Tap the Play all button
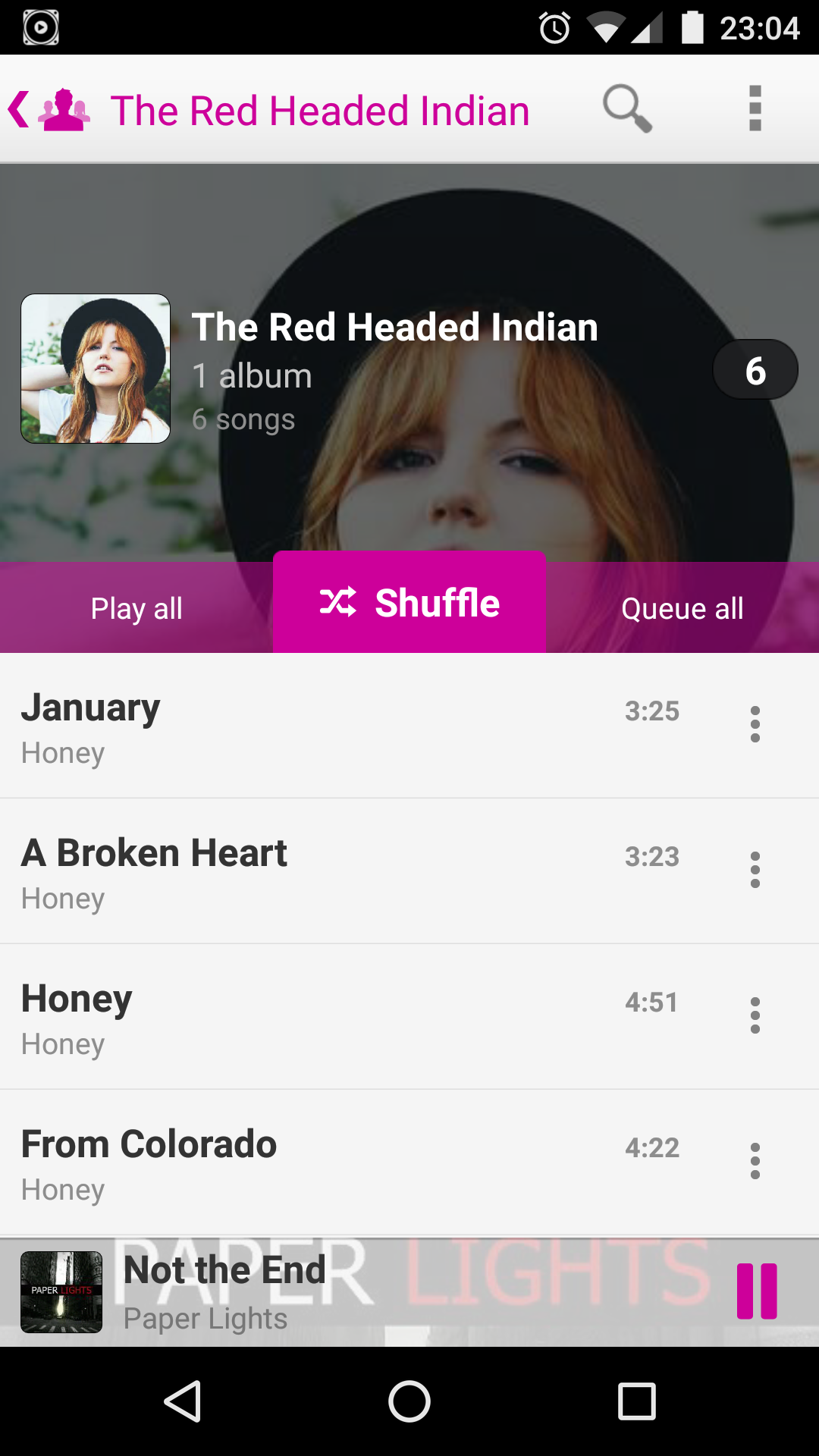The width and height of the screenshot is (819, 1456). pyautogui.click(x=136, y=608)
